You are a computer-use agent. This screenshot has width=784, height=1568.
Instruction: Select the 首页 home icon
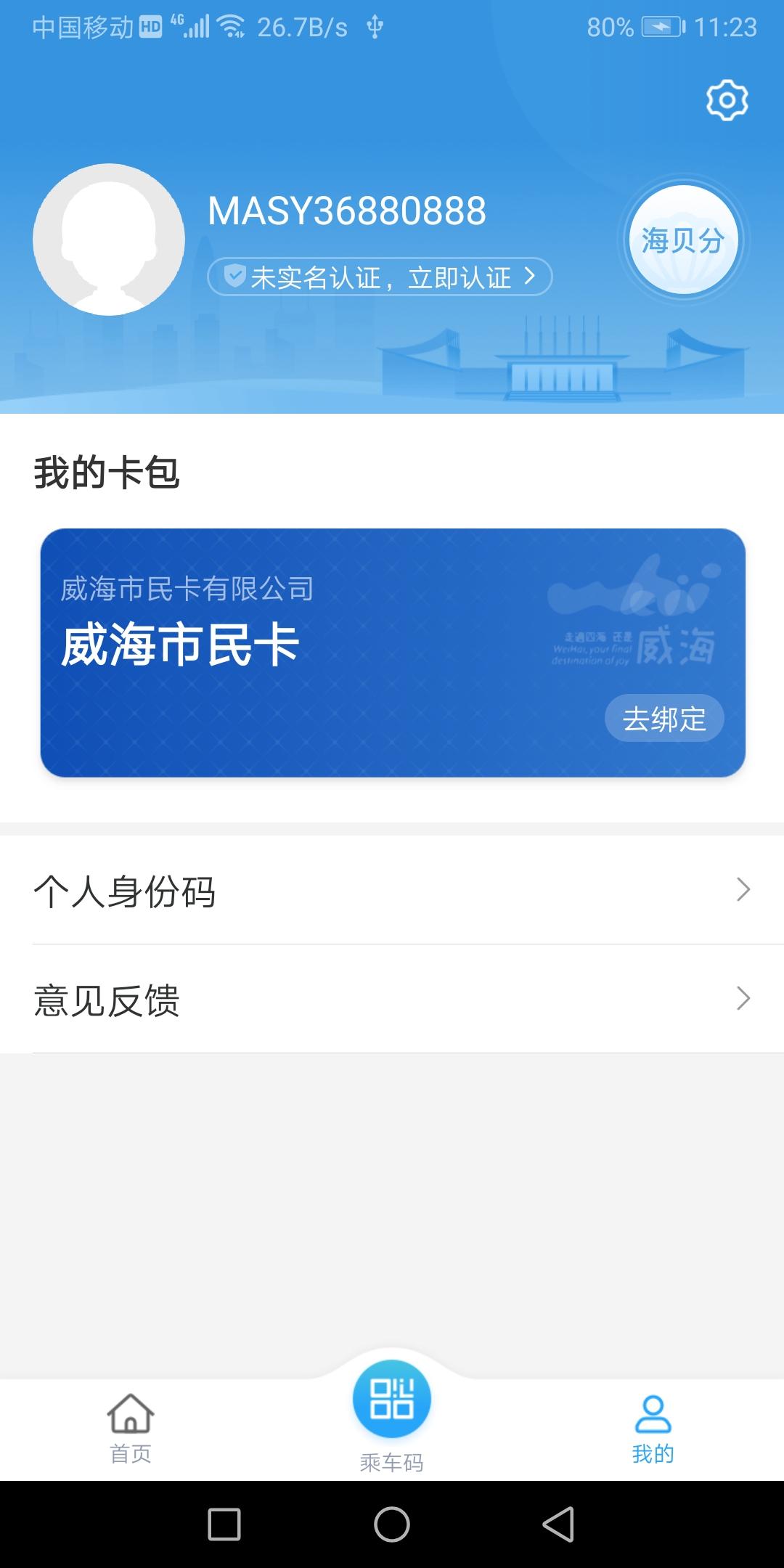click(x=129, y=1412)
